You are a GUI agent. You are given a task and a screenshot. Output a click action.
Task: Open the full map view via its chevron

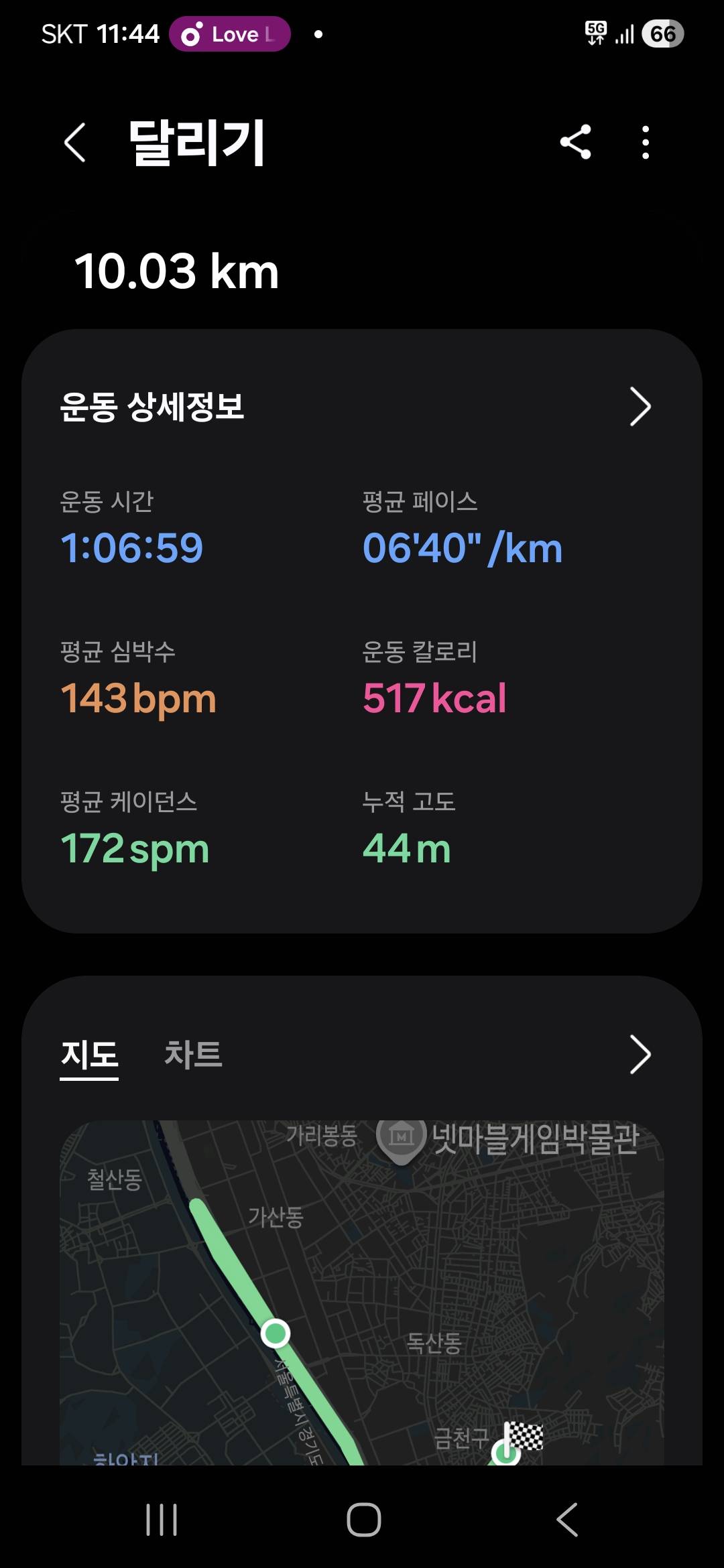tap(639, 1054)
